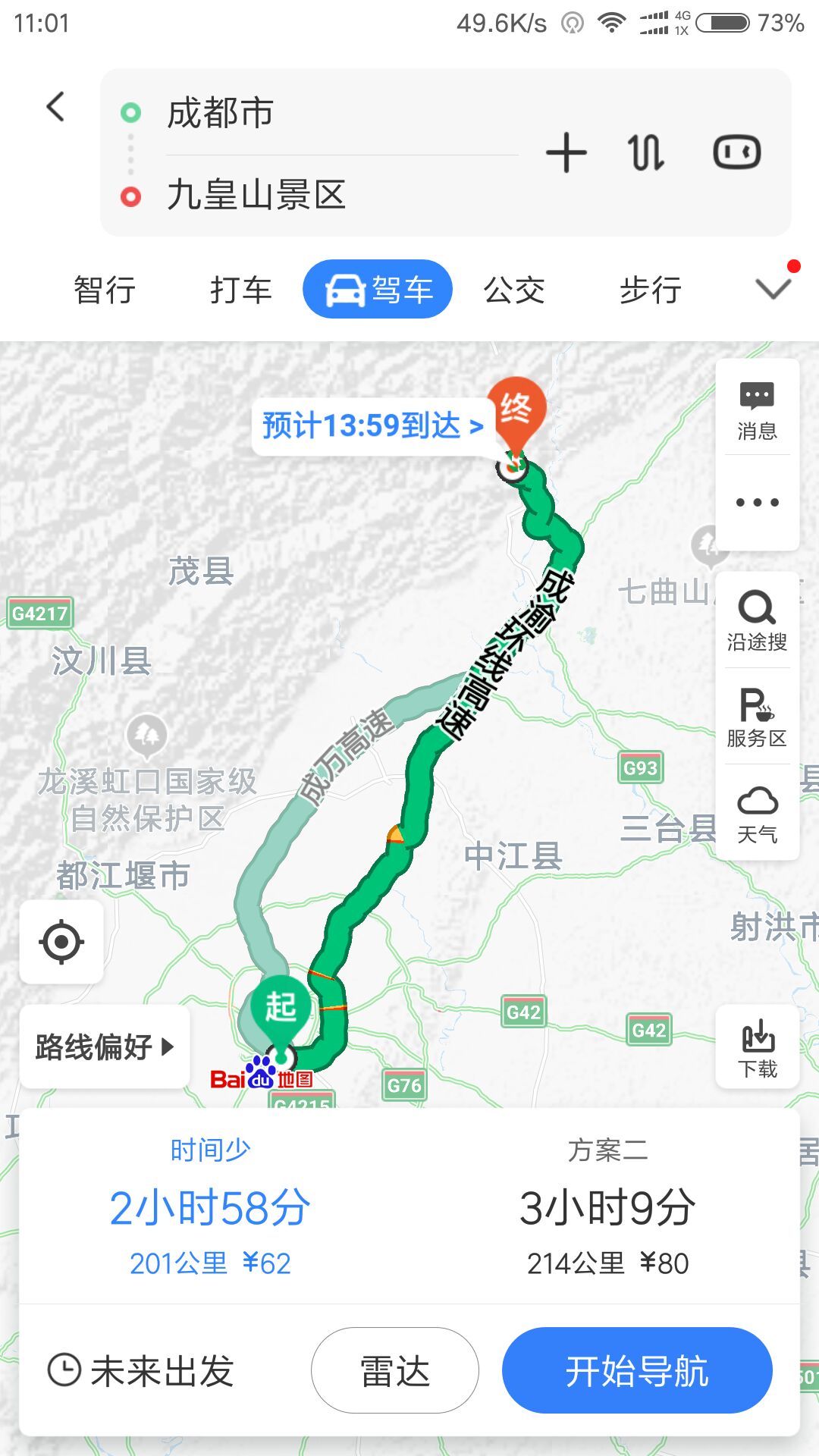The image size is (819, 1456).
Task: Go back using the top-left arrow
Action: click(56, 107)
